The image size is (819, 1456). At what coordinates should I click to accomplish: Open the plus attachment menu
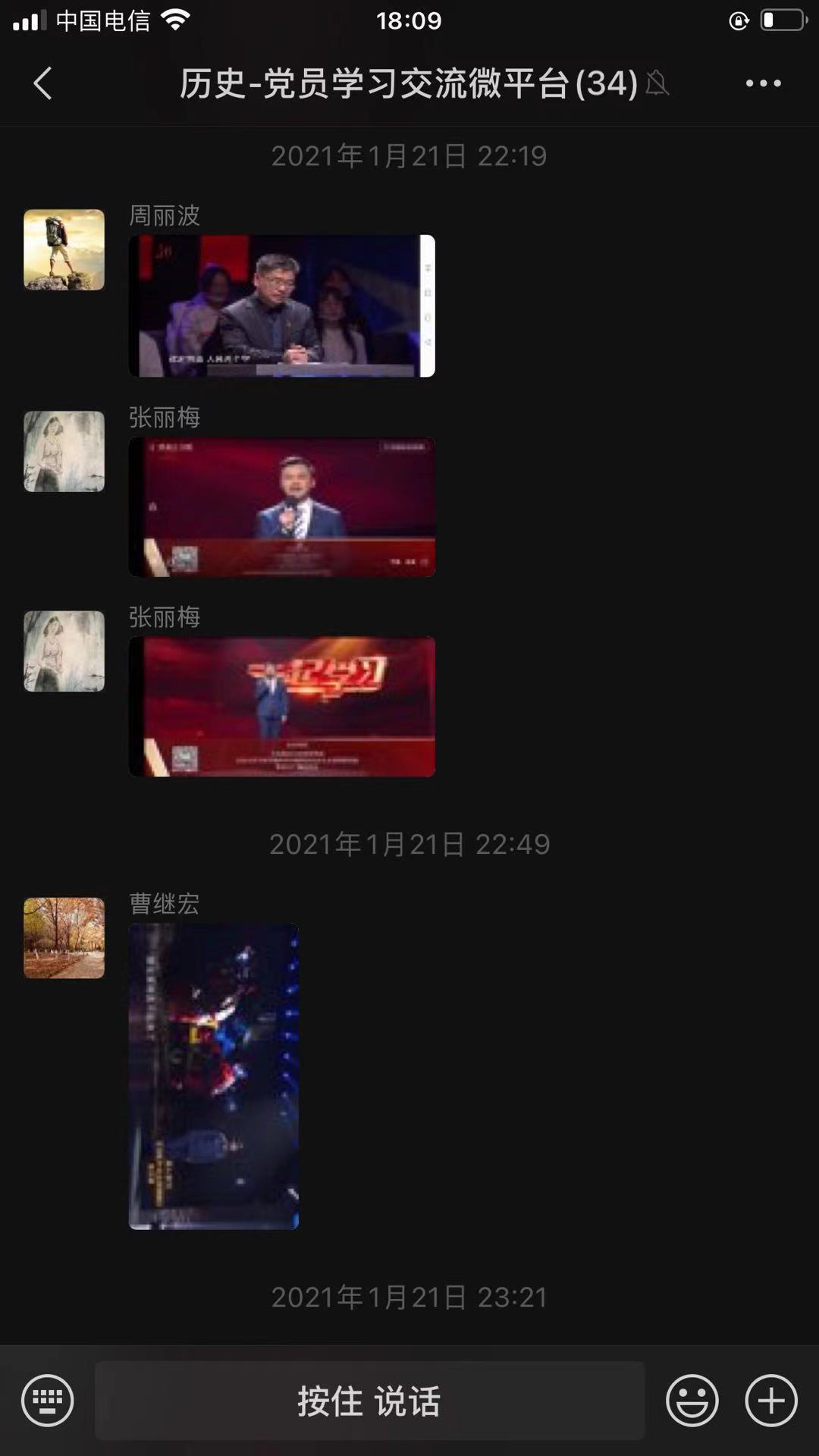pos(771,1401)
